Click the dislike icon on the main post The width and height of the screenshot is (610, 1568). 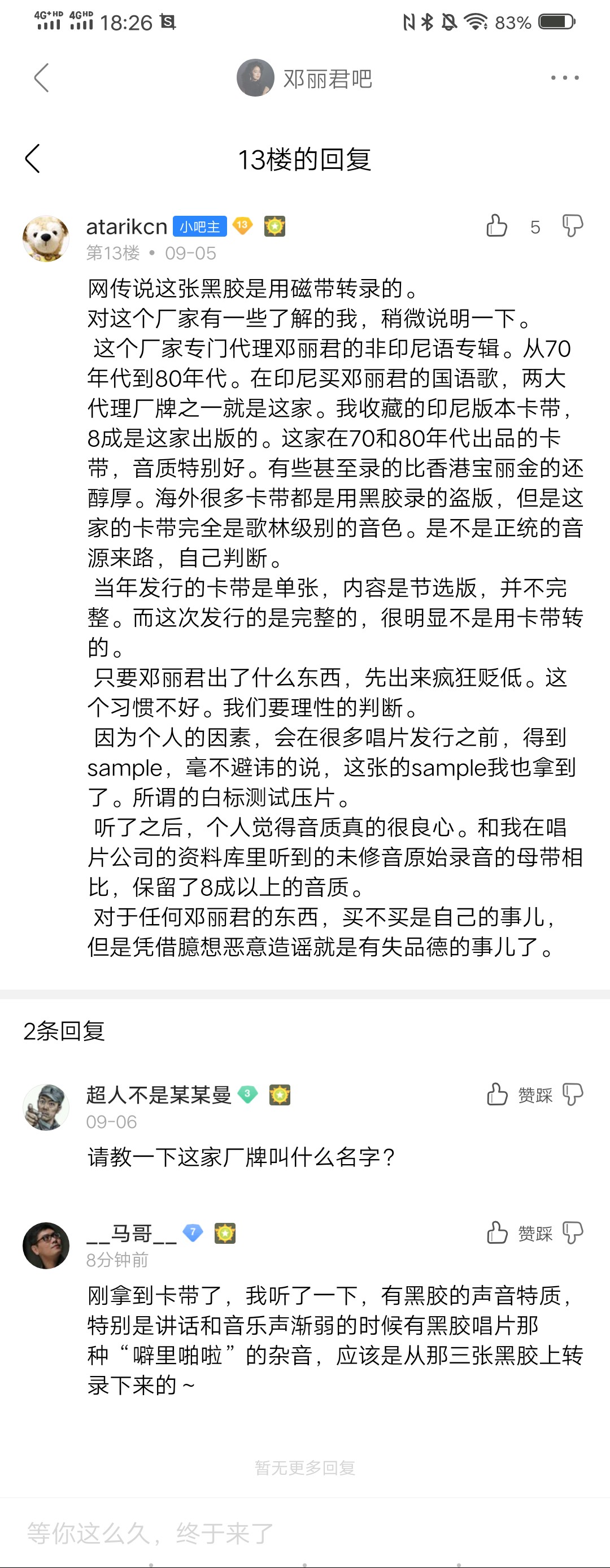point(573,227)
